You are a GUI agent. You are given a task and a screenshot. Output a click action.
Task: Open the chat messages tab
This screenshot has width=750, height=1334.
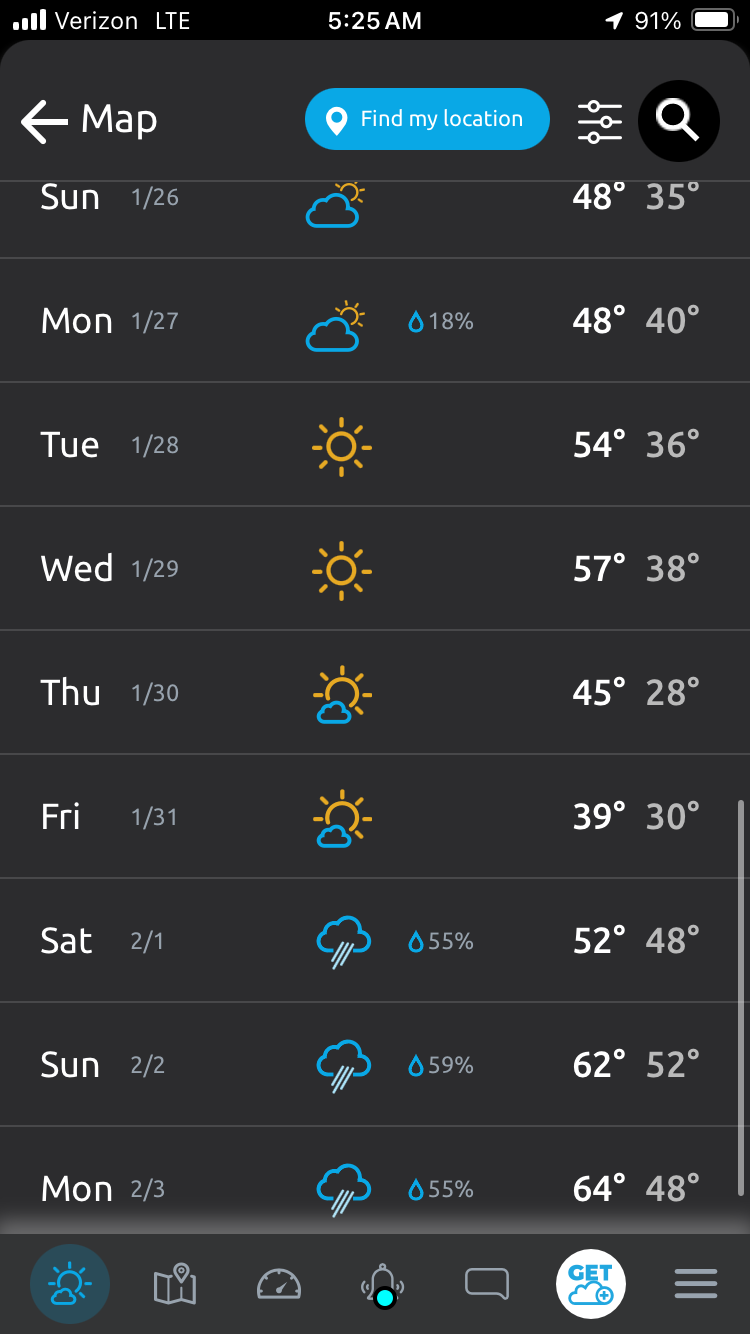coord(487,1283)
